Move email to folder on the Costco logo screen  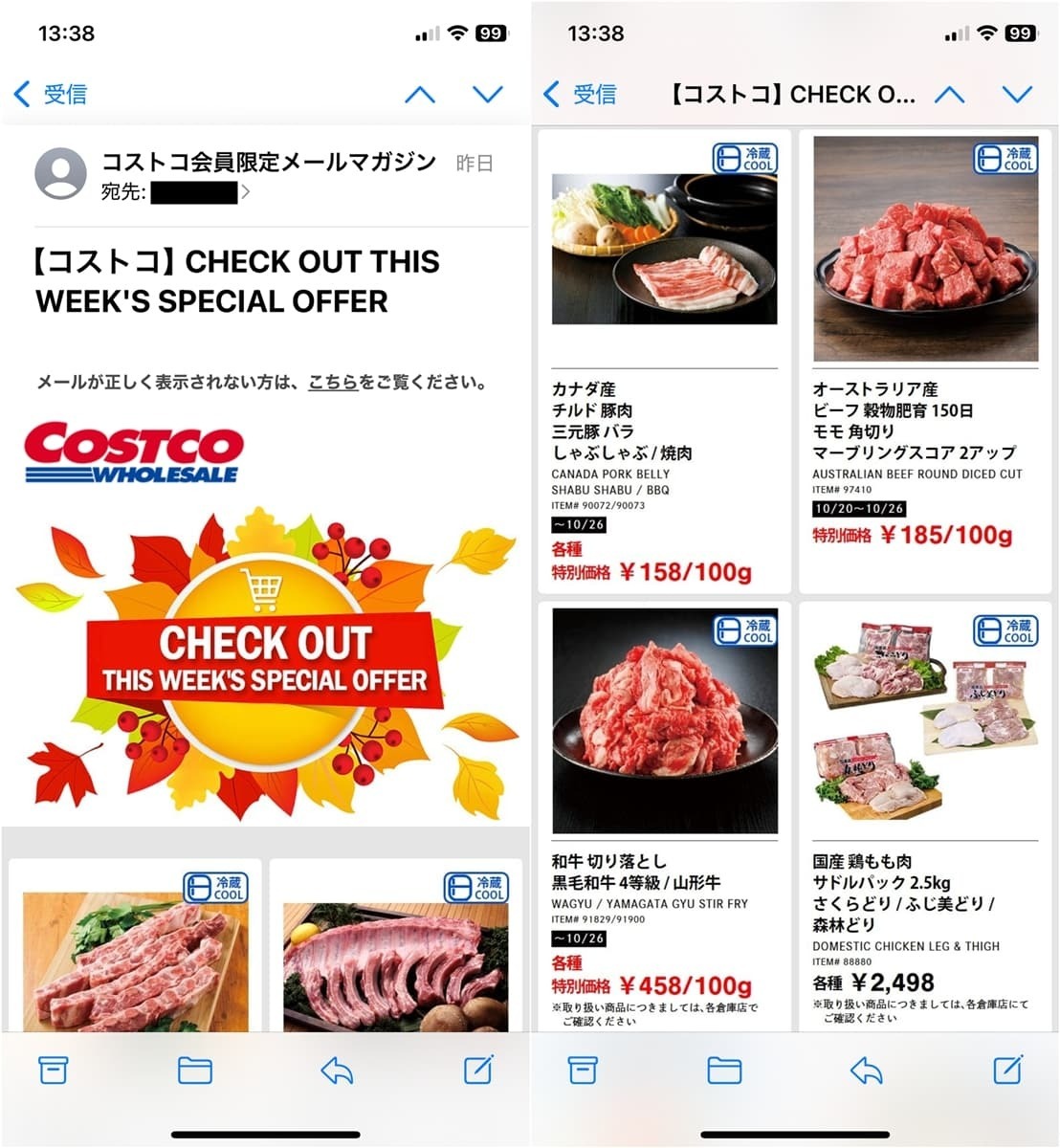tap(195, 1070)
